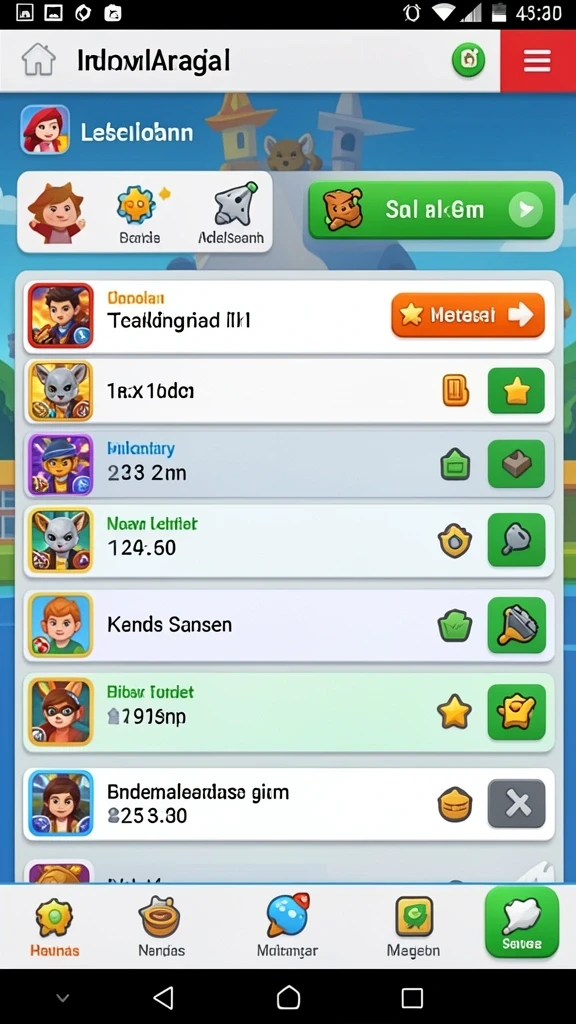Tap the green box button on Mulantary row
Screen dimensions: 576x1024
coord(516,464)
